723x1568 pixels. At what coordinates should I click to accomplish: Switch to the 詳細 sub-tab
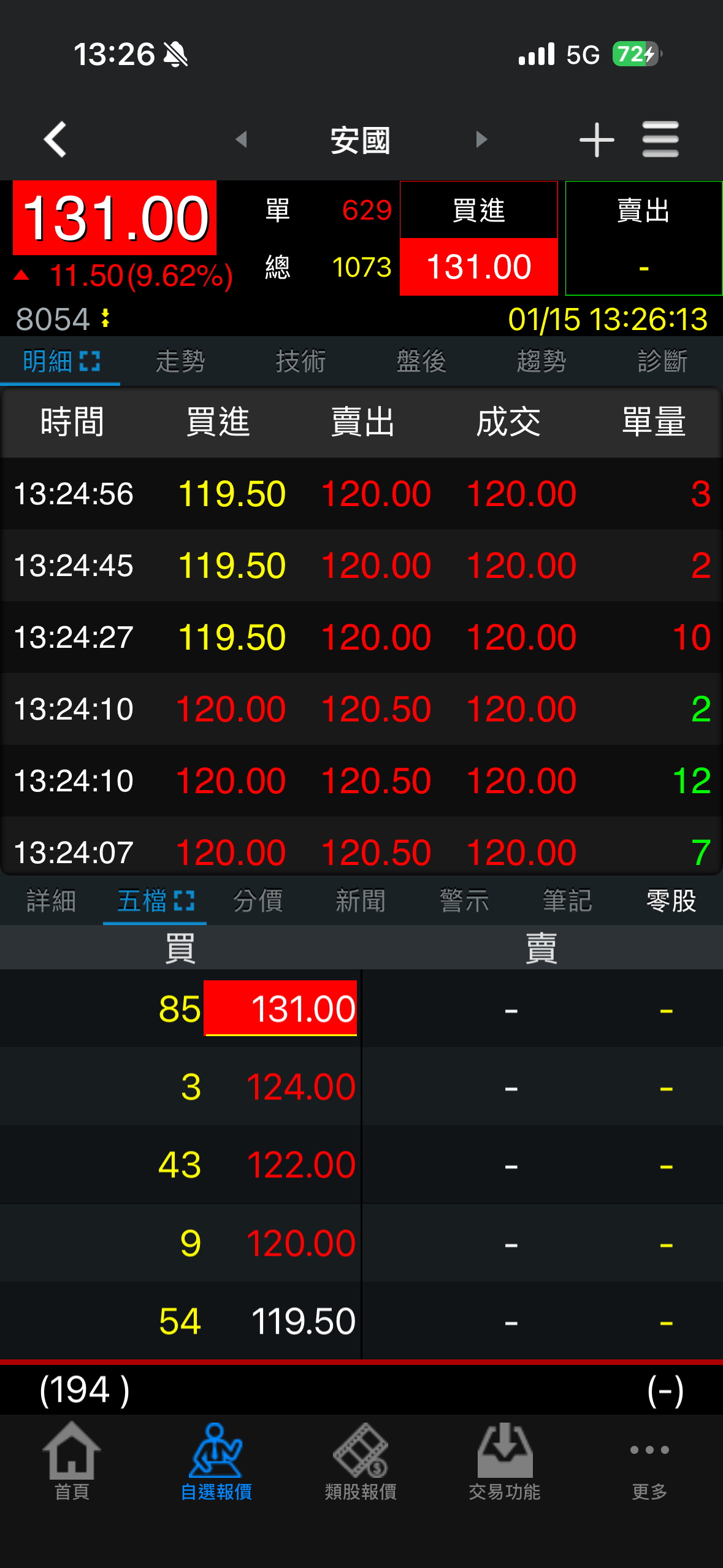point(52,901)
